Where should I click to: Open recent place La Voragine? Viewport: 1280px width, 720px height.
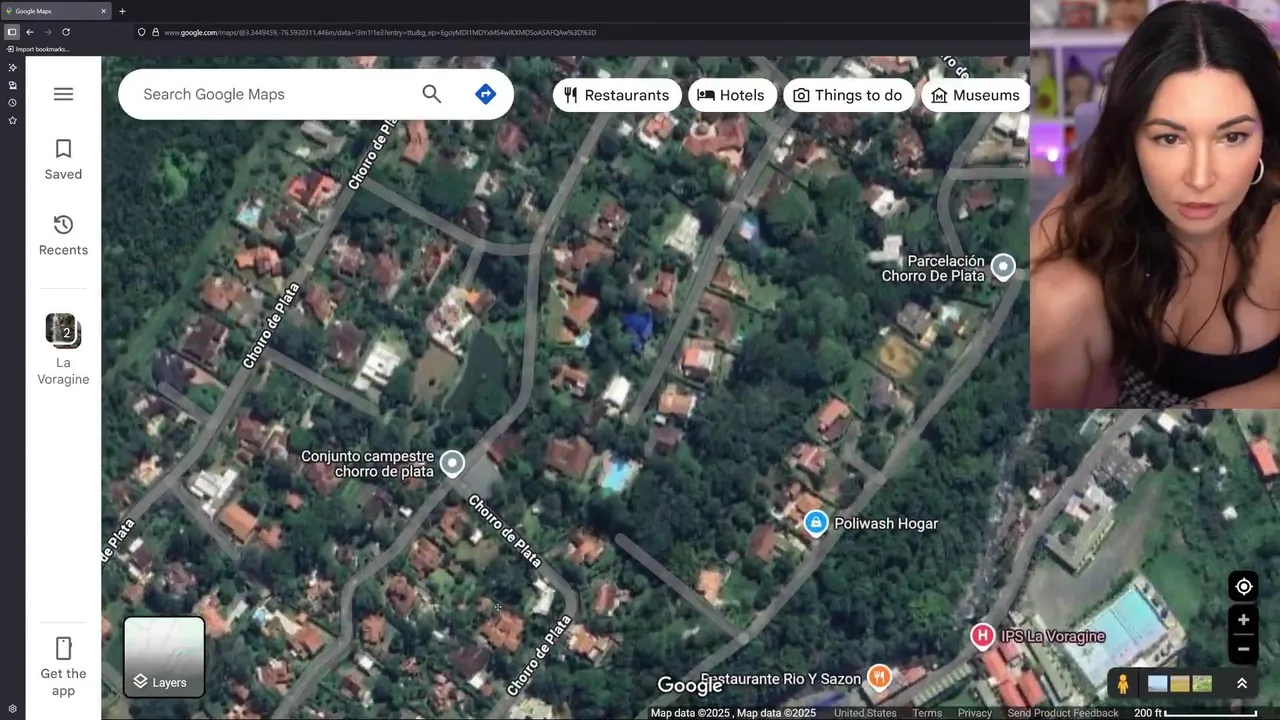[63, 349]
